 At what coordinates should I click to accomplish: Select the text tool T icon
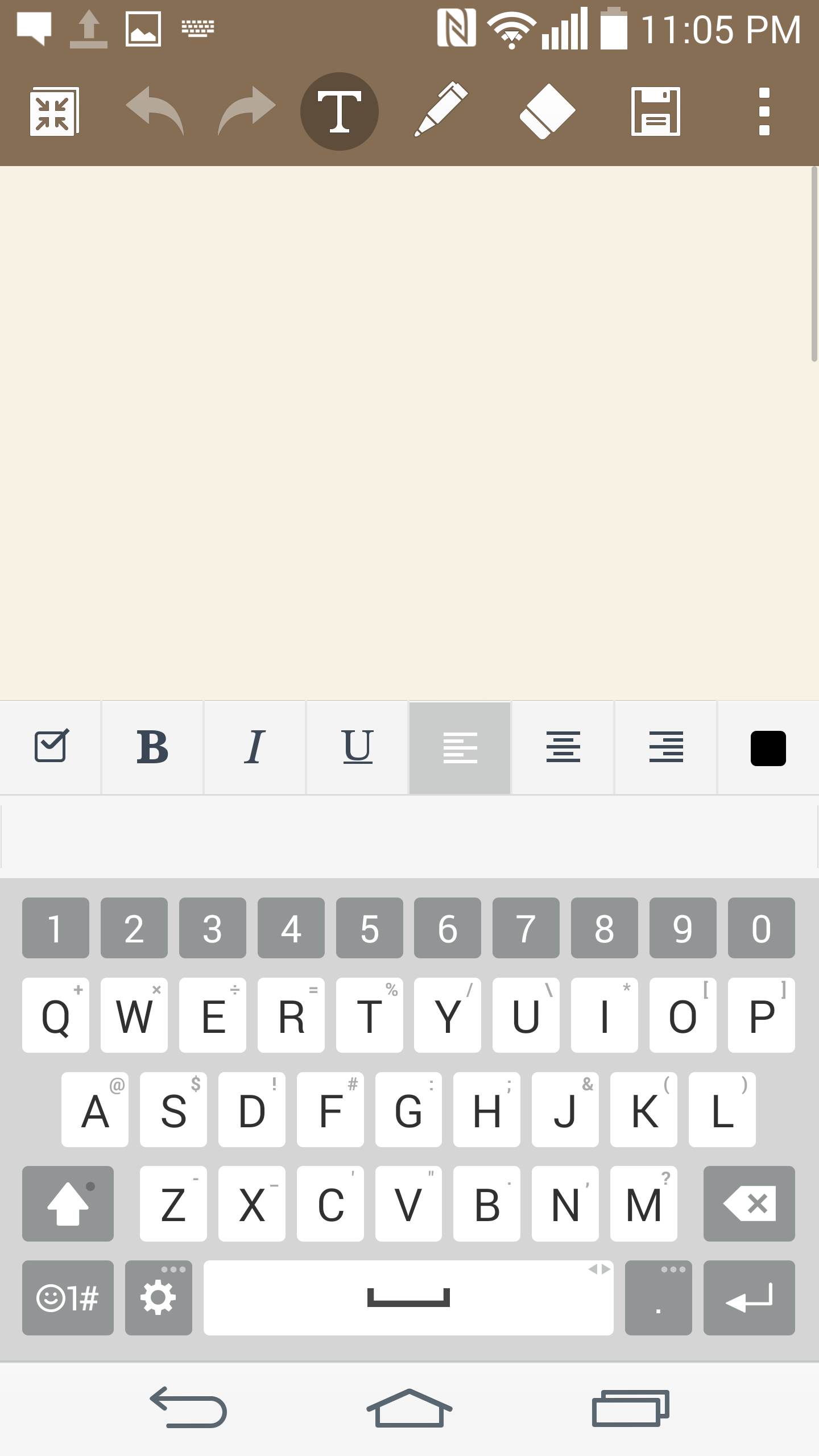pos(340,111)
